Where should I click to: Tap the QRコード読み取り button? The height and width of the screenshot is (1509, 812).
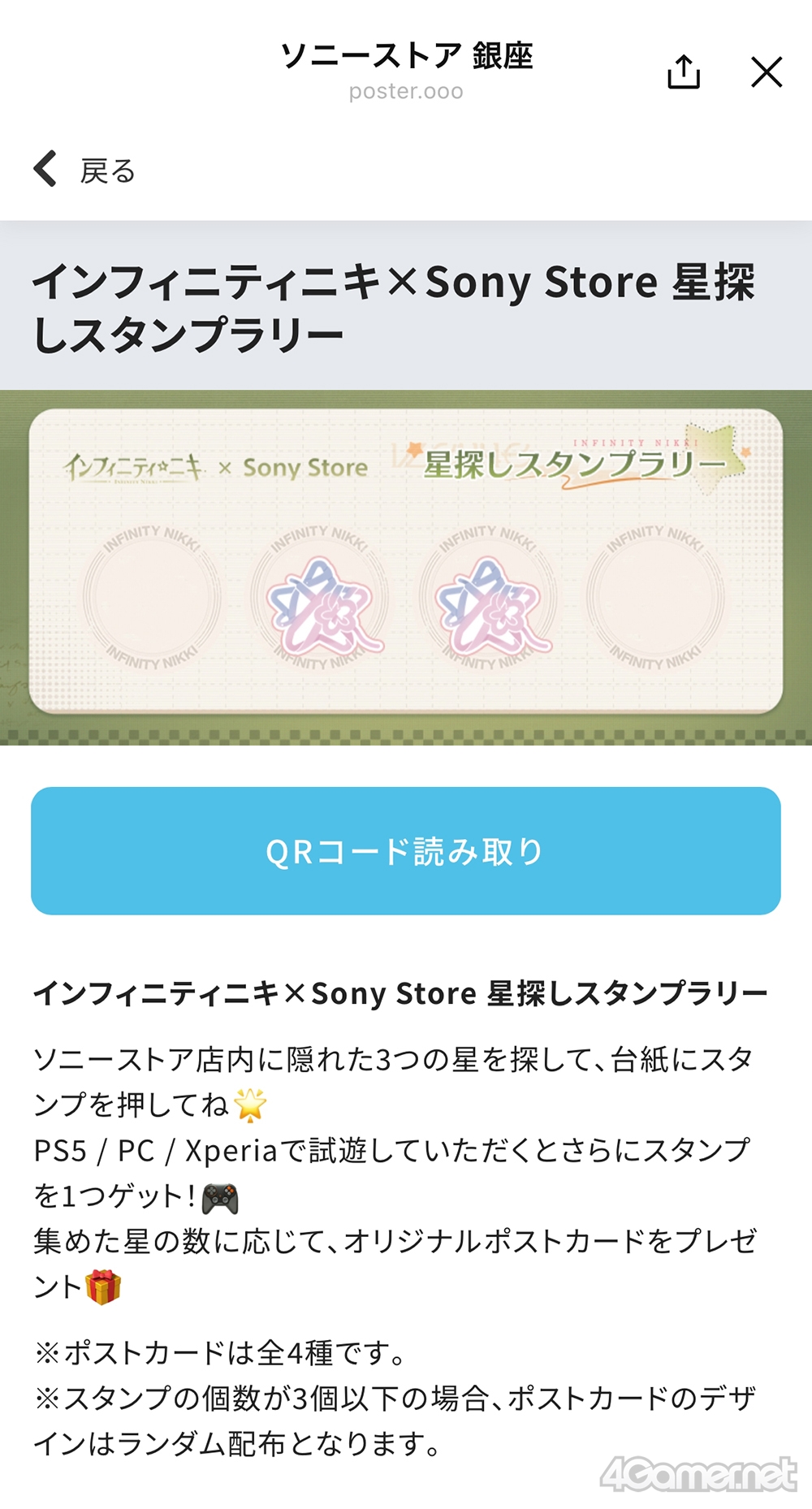point(406,850)
